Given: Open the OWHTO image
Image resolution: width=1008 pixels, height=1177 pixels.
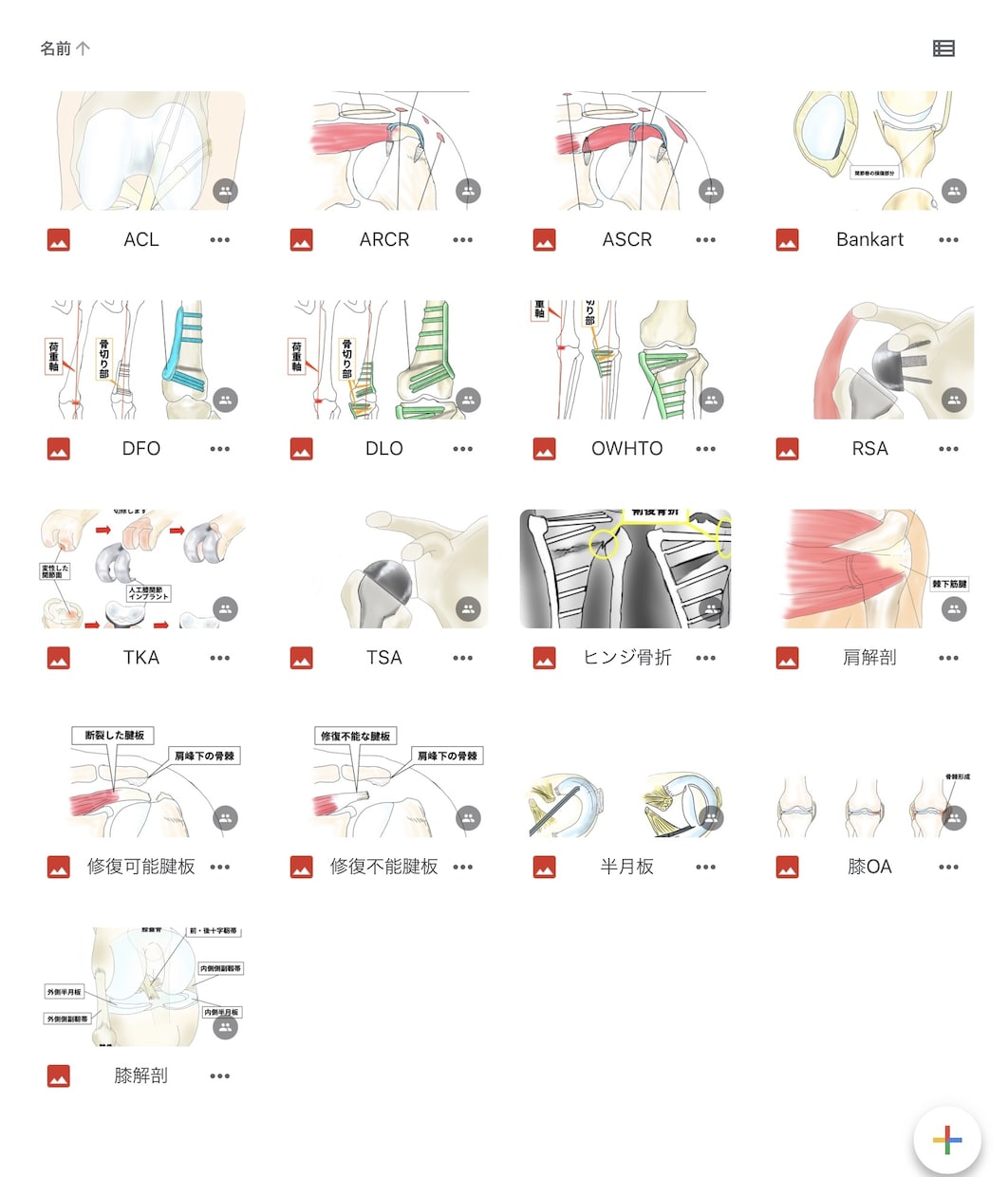Looking at the screenshot, I should pos(627,361).
